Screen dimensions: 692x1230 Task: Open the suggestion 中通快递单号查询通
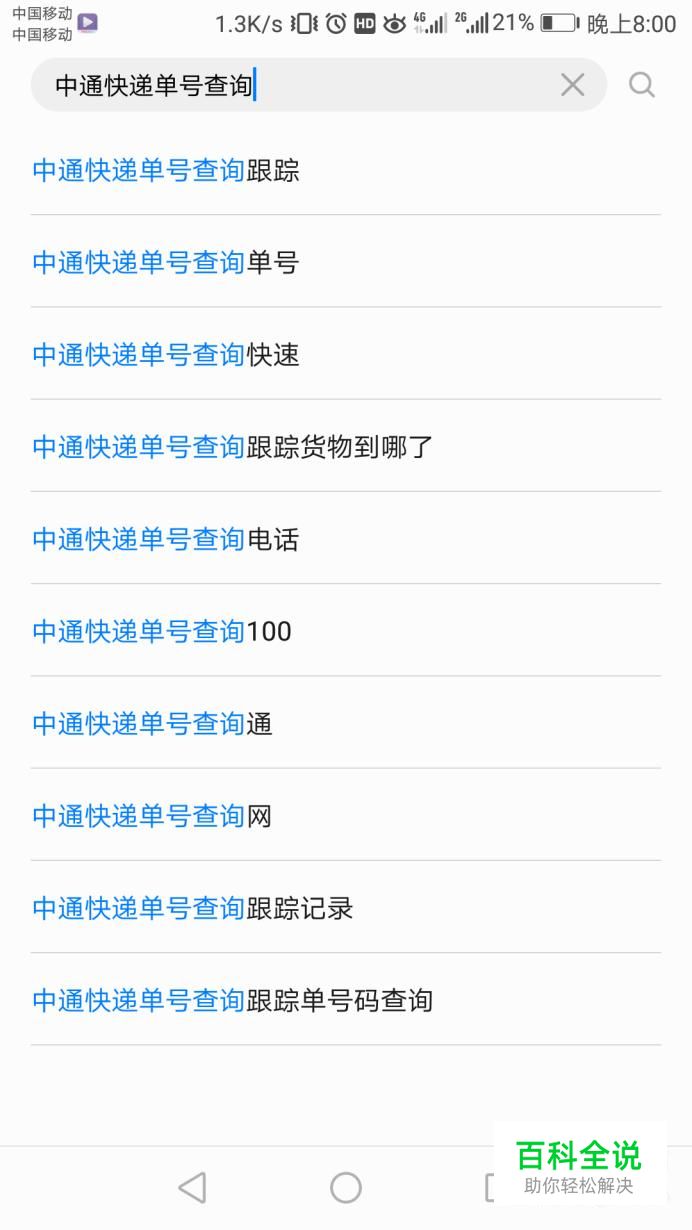point(152,724)
